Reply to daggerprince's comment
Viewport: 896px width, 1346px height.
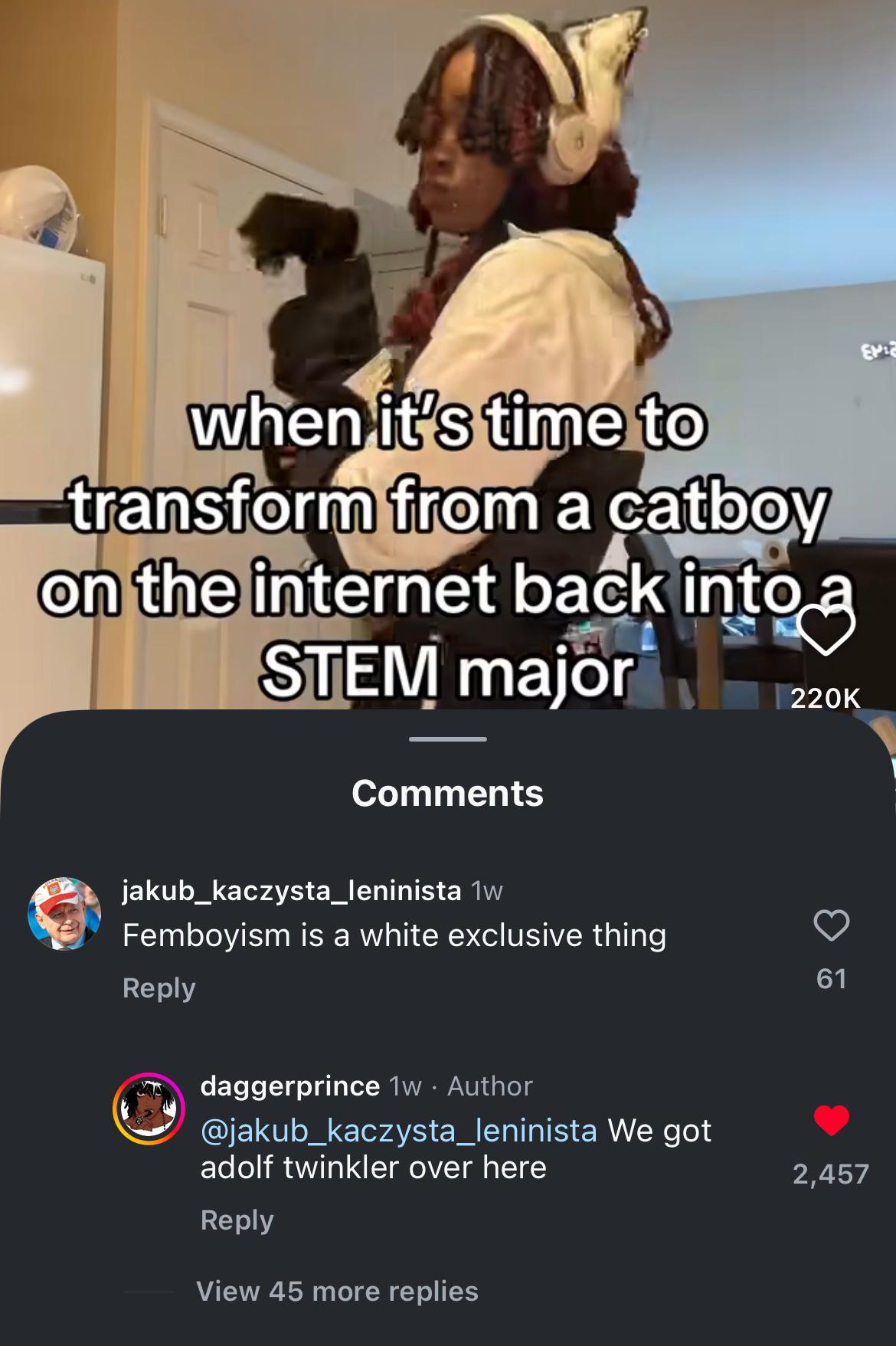coord(237,1220)
